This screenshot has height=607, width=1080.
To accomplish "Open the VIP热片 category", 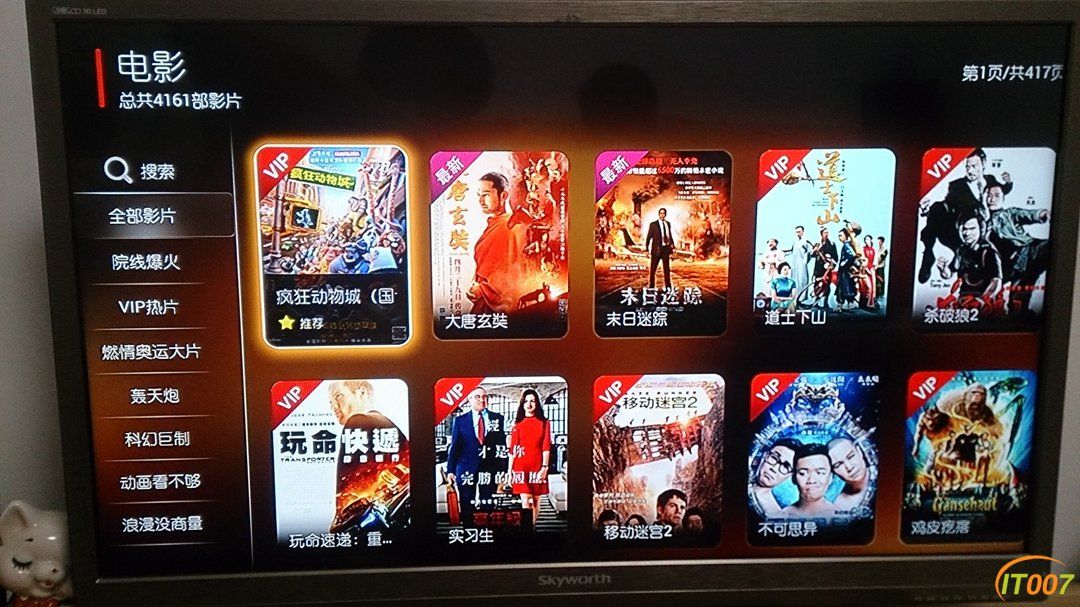I will pos(147,307).
